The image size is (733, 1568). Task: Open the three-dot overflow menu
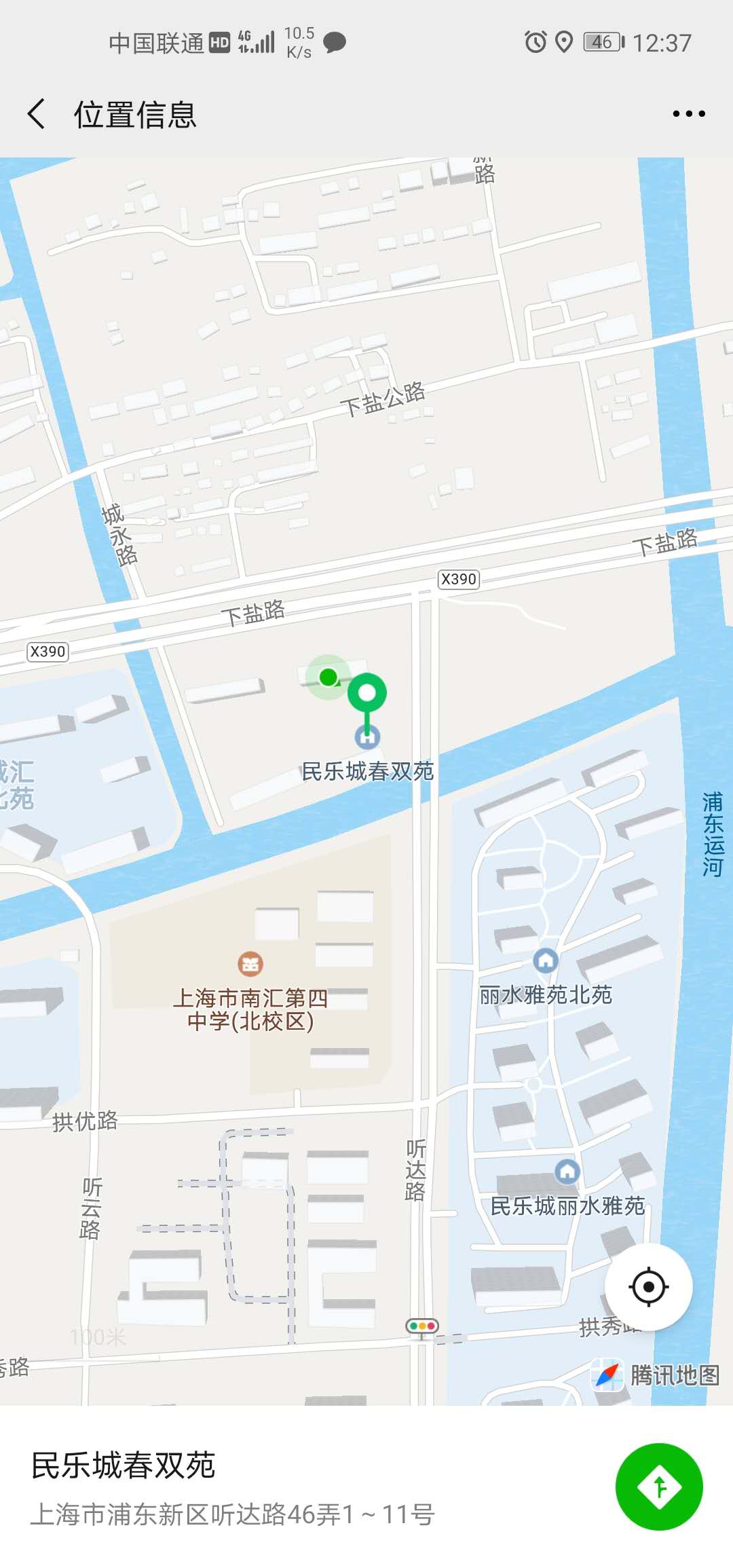[x=688, y=114]
